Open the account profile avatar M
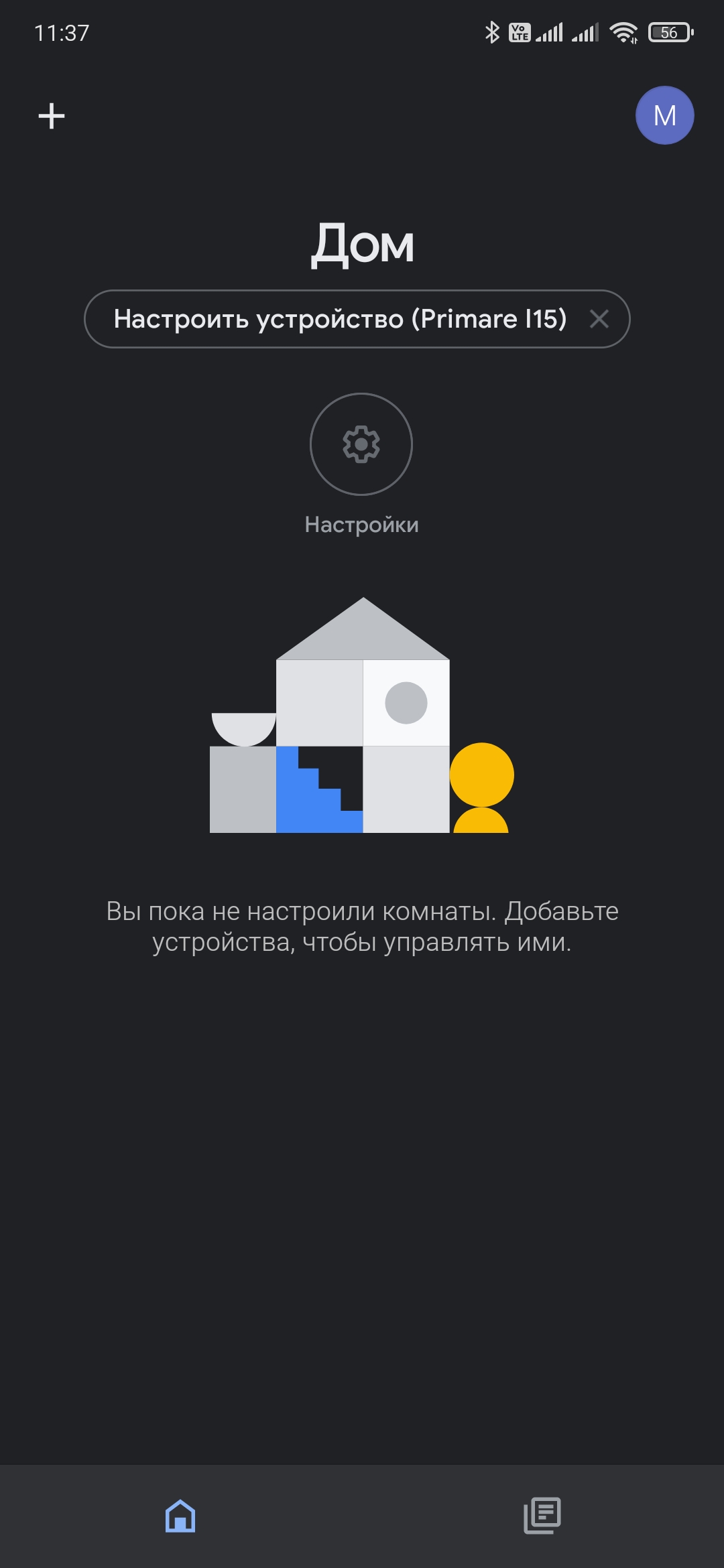Image resolution: width=724 pixels, height=1568 pixels. (x=664, y=115)
